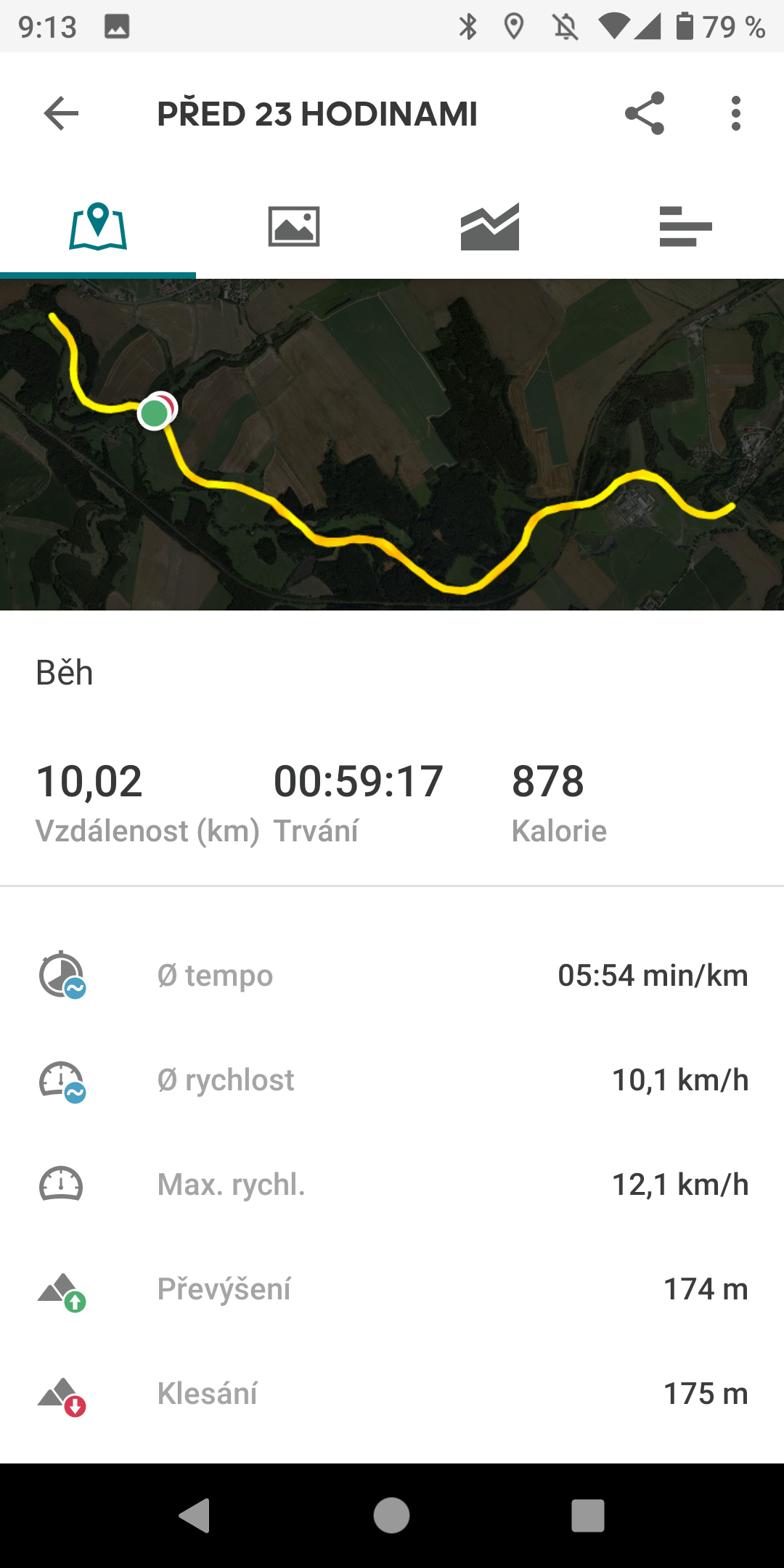The width and height of the screenshot is (784, 1568).
Task: Share this run activity
Action: click(x=645, y=113)
